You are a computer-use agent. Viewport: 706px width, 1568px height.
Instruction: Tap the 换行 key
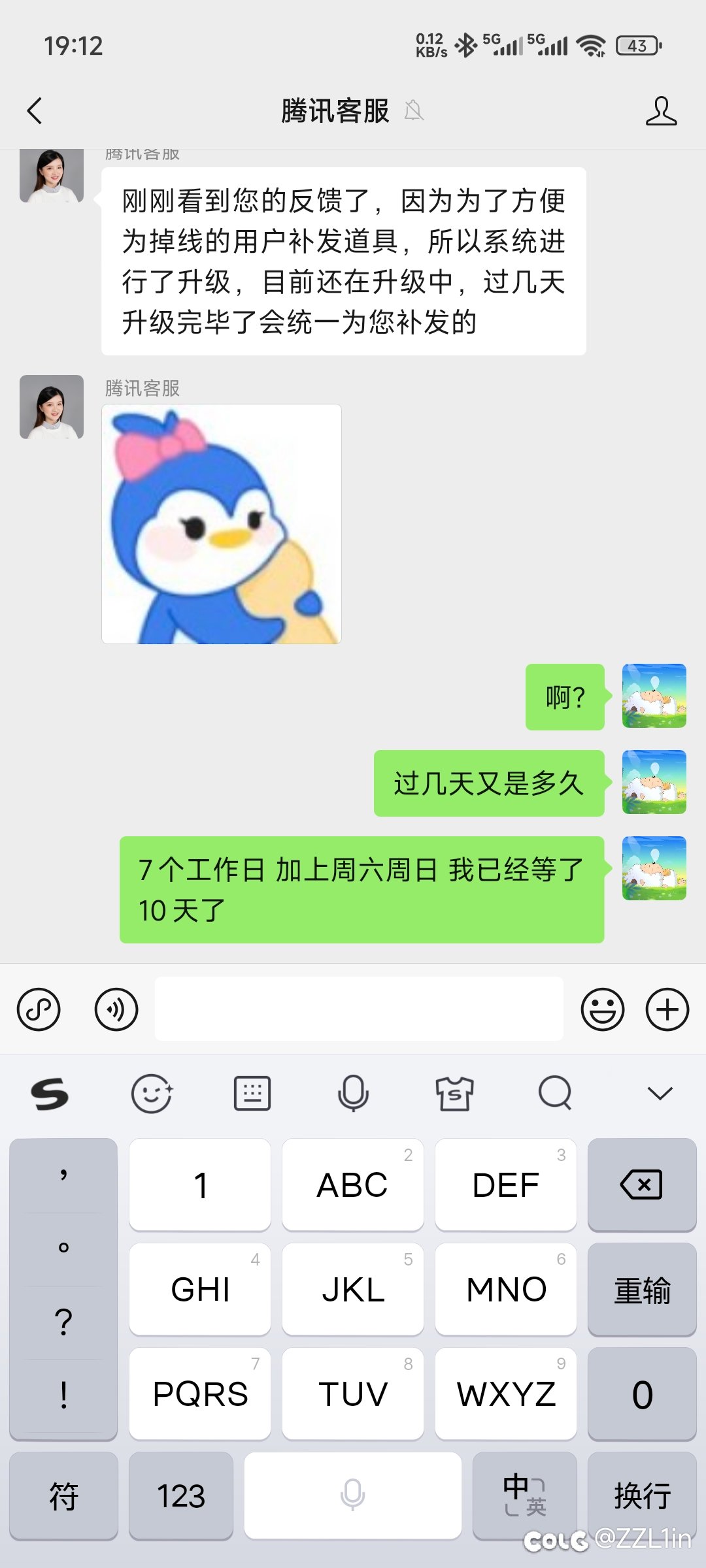(642, 1495)
